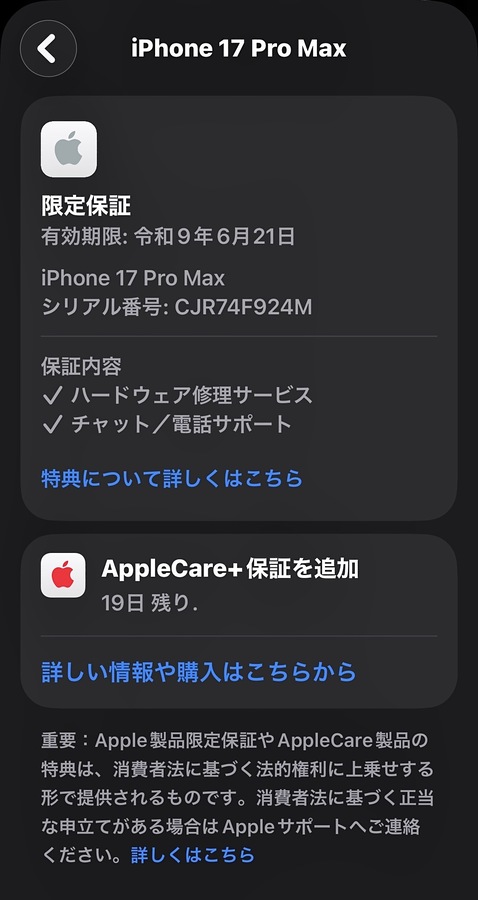Screen dimensions: 478x900
Task: Open the 詳しい情報や購入はこちらから link
Action: point(199,671)
